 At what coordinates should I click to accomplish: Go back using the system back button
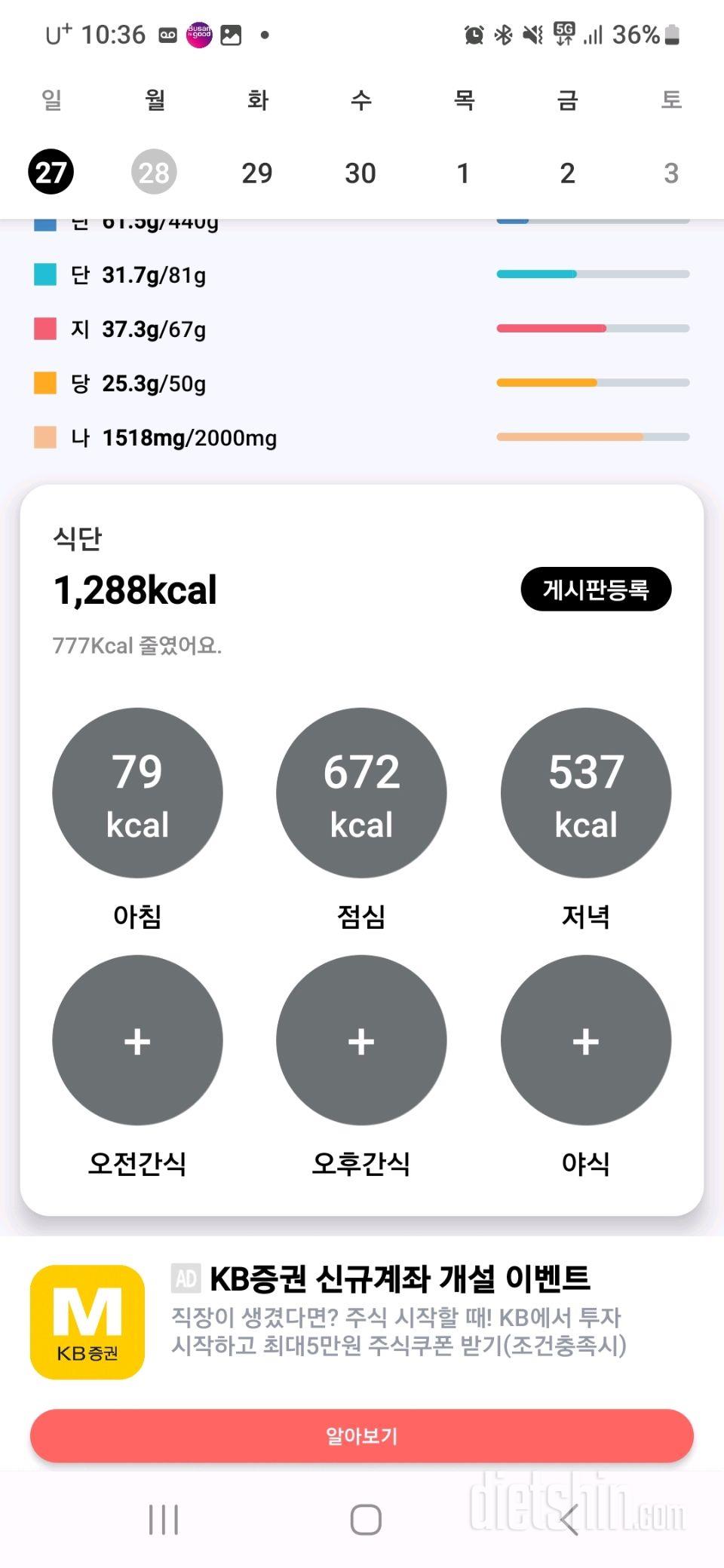(x=570, y=1520)
